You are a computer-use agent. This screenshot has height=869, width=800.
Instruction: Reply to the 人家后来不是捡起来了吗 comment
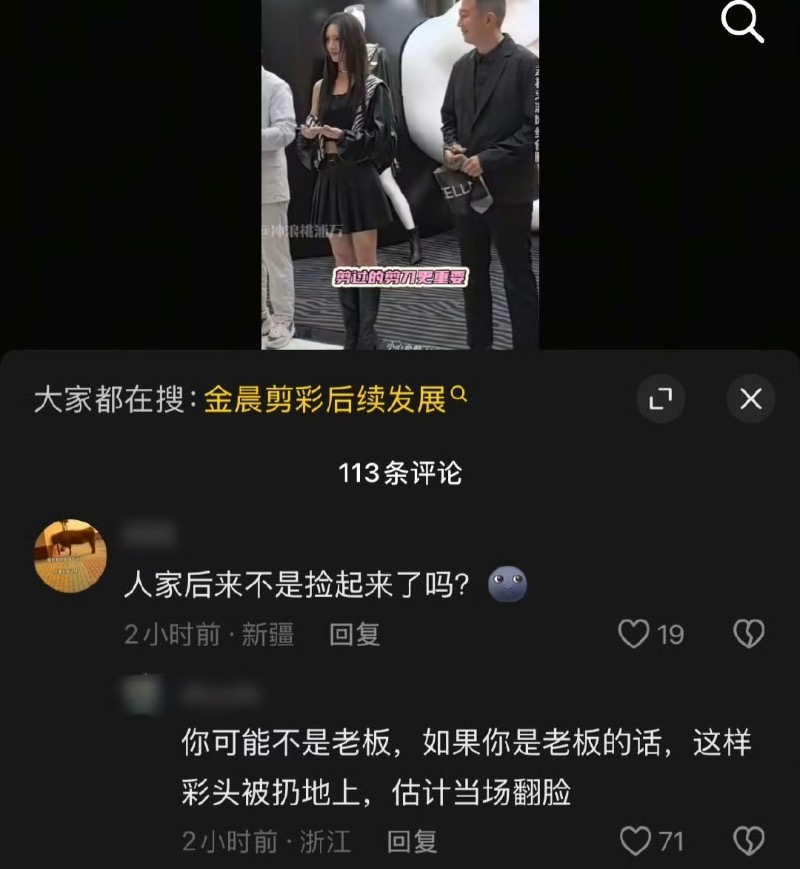(355, 634)
